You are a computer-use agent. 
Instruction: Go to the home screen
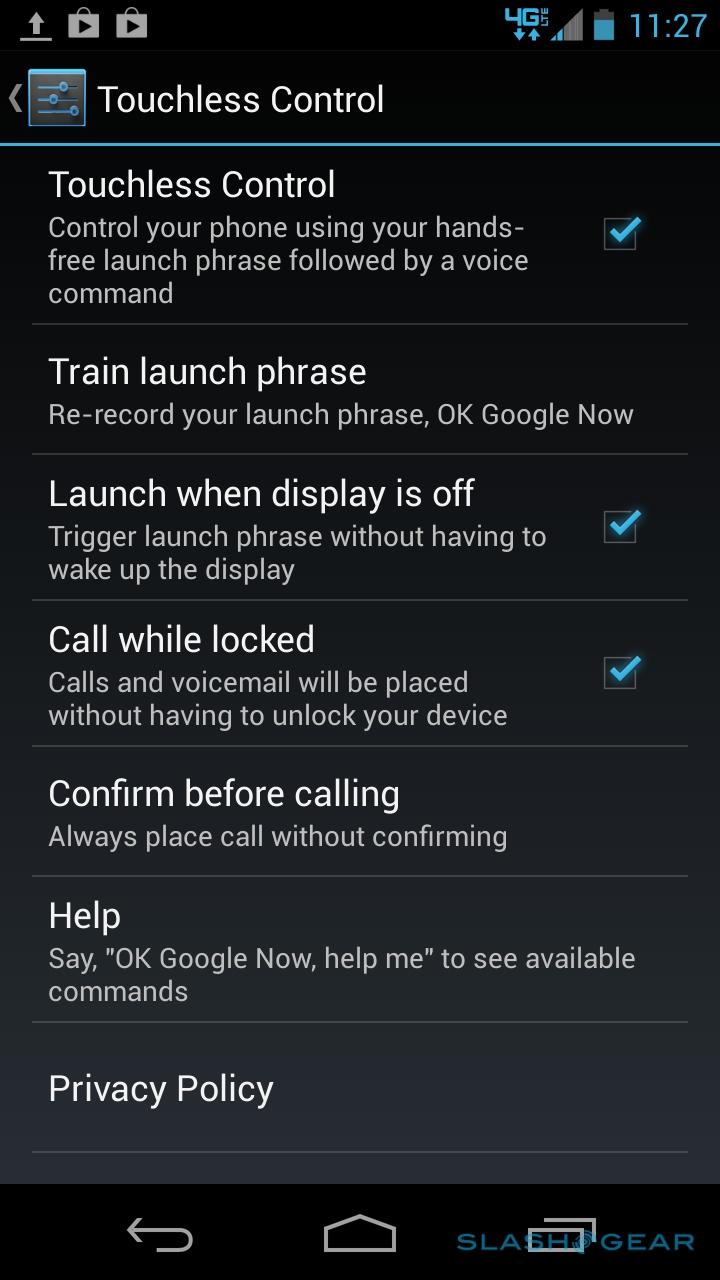360,1234
